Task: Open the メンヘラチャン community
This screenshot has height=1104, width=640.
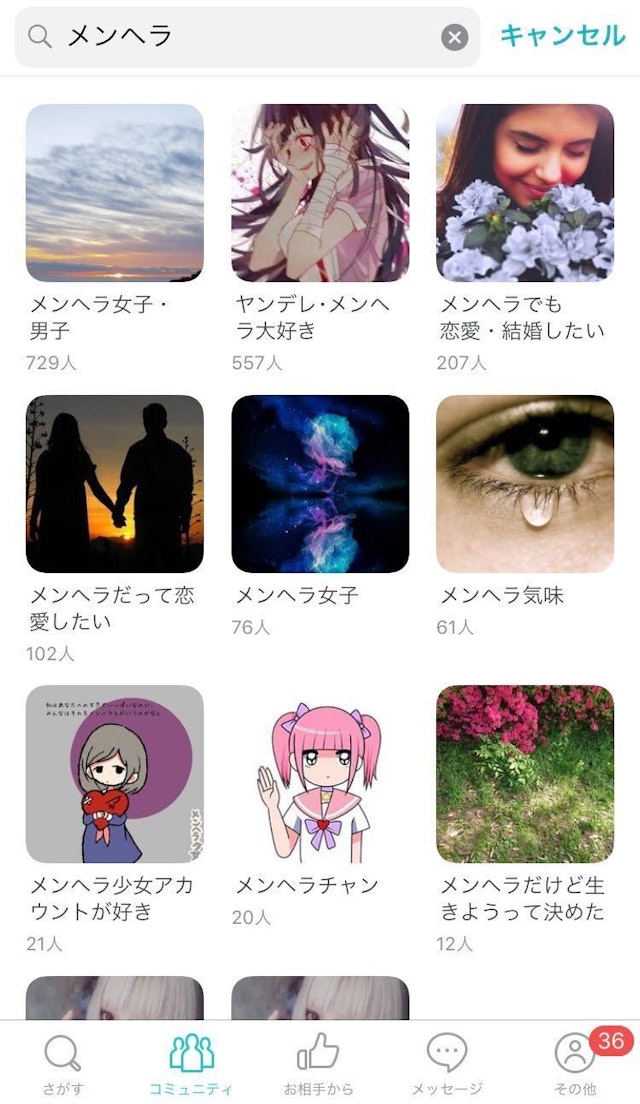Action: click(320, 774)
